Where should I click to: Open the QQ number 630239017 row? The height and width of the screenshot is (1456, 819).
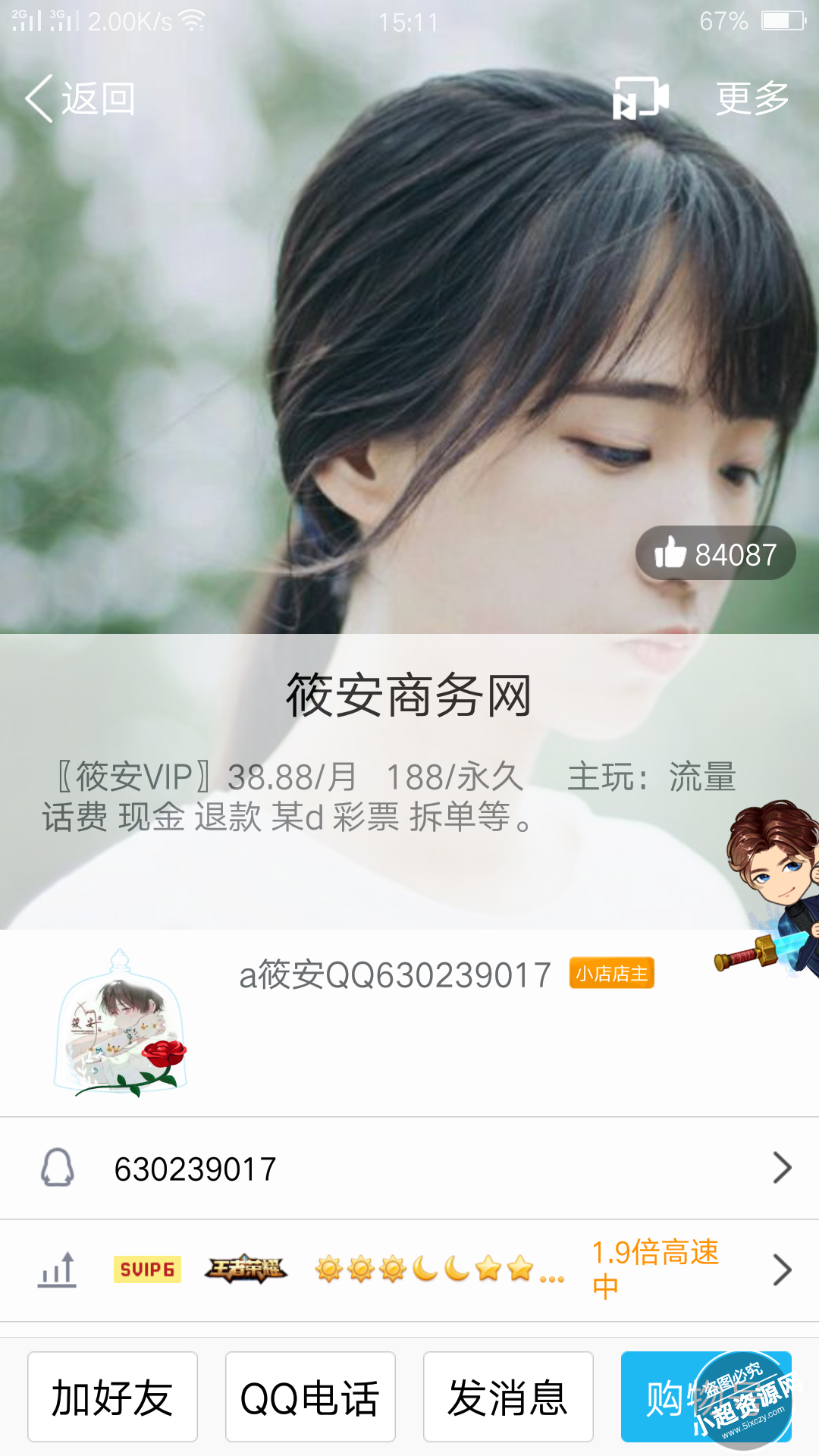pos(409,1168)
